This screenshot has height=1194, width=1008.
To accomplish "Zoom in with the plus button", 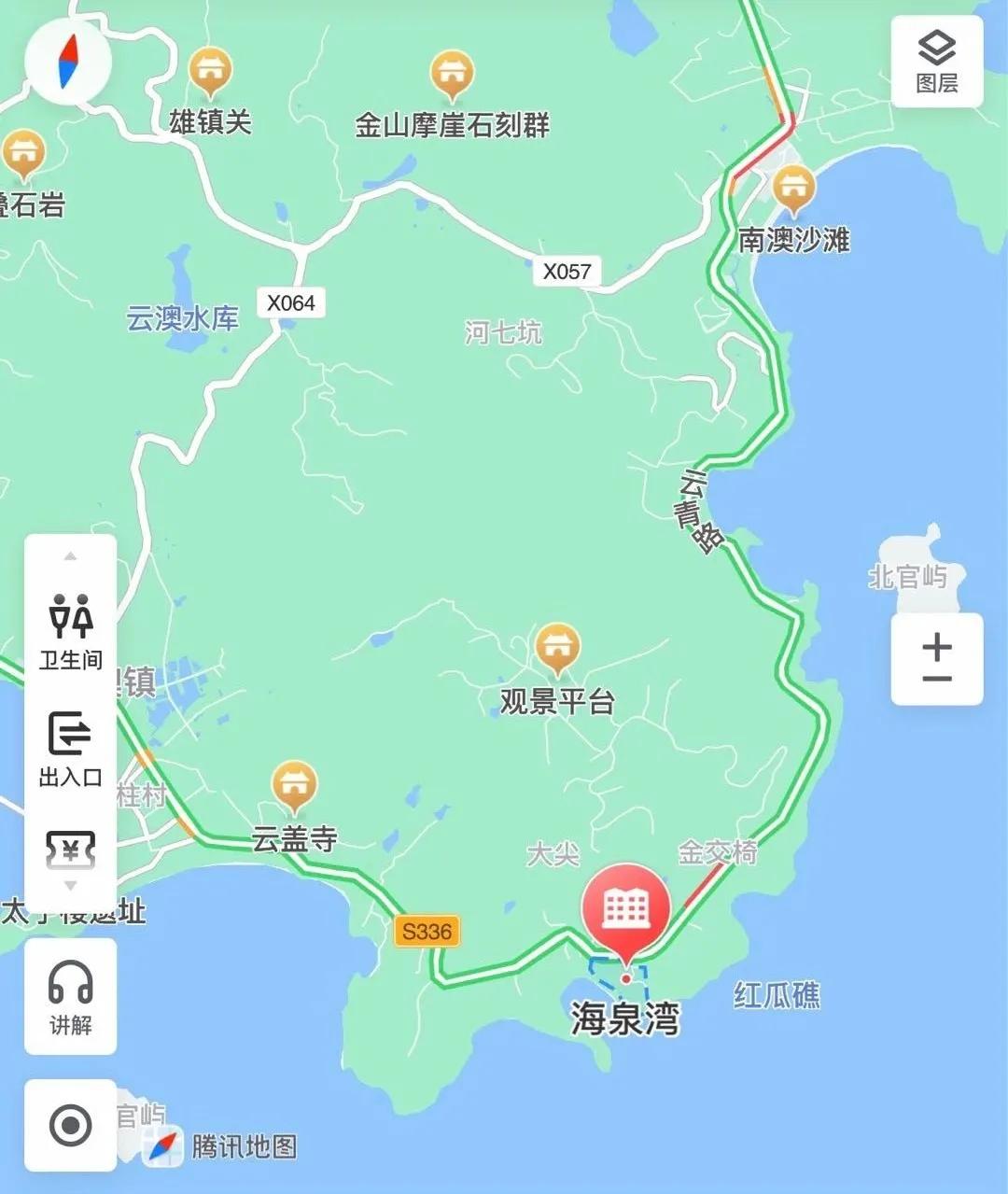I will 935,645.
